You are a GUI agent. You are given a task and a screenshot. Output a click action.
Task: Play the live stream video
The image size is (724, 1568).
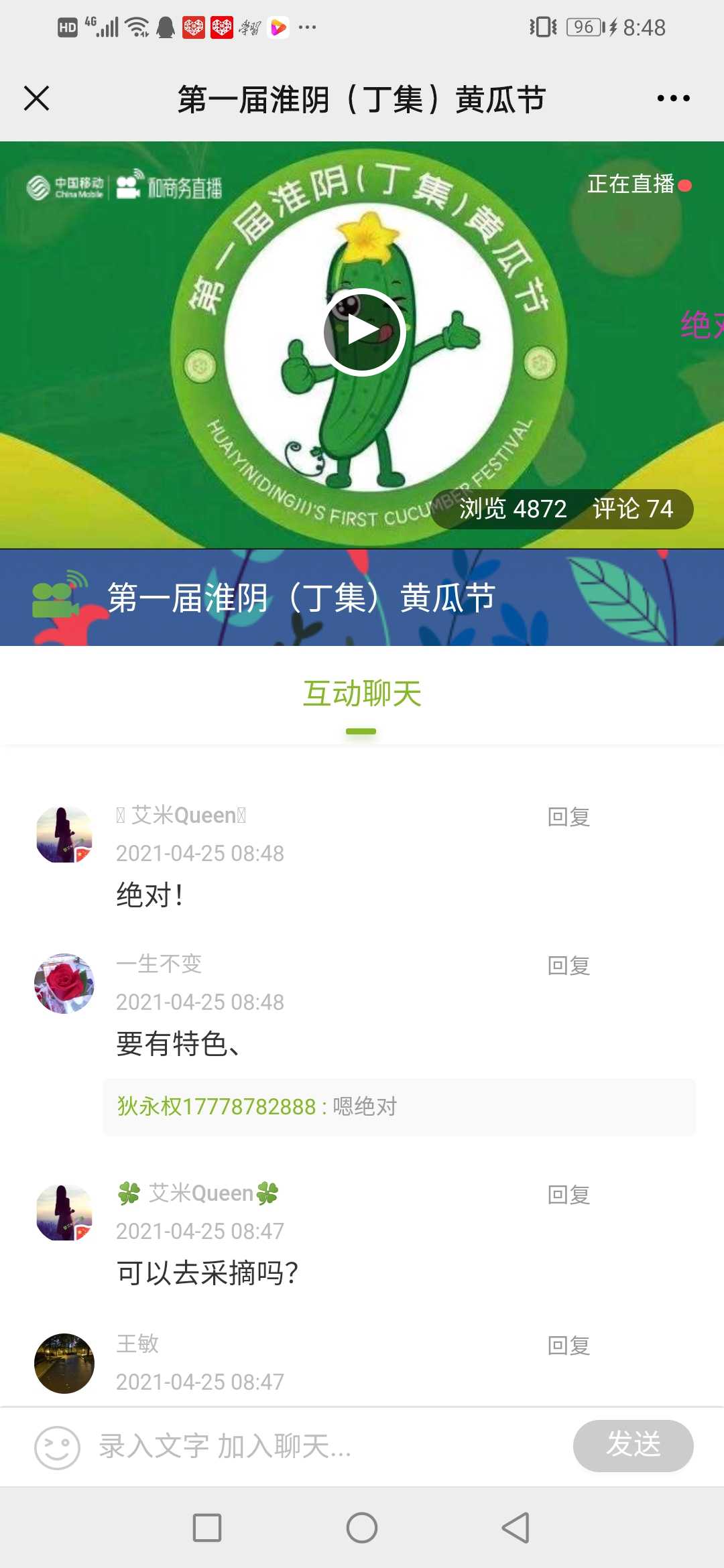(363, 332)
